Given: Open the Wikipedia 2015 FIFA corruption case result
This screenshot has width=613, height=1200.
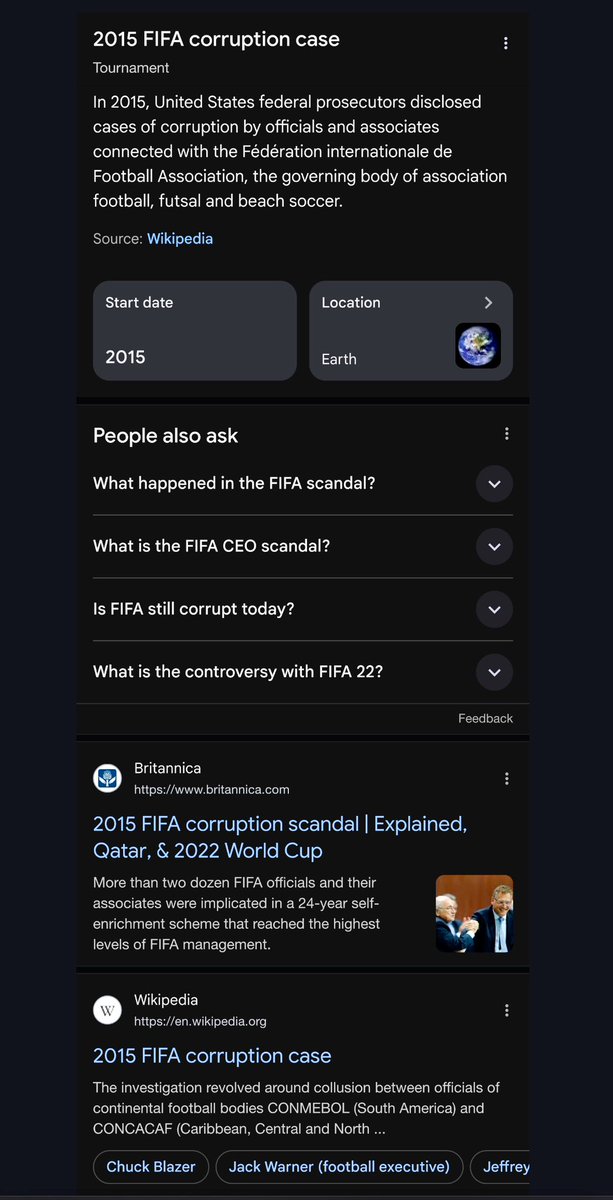Looking at the screenshot, I should click(212, 1056).
